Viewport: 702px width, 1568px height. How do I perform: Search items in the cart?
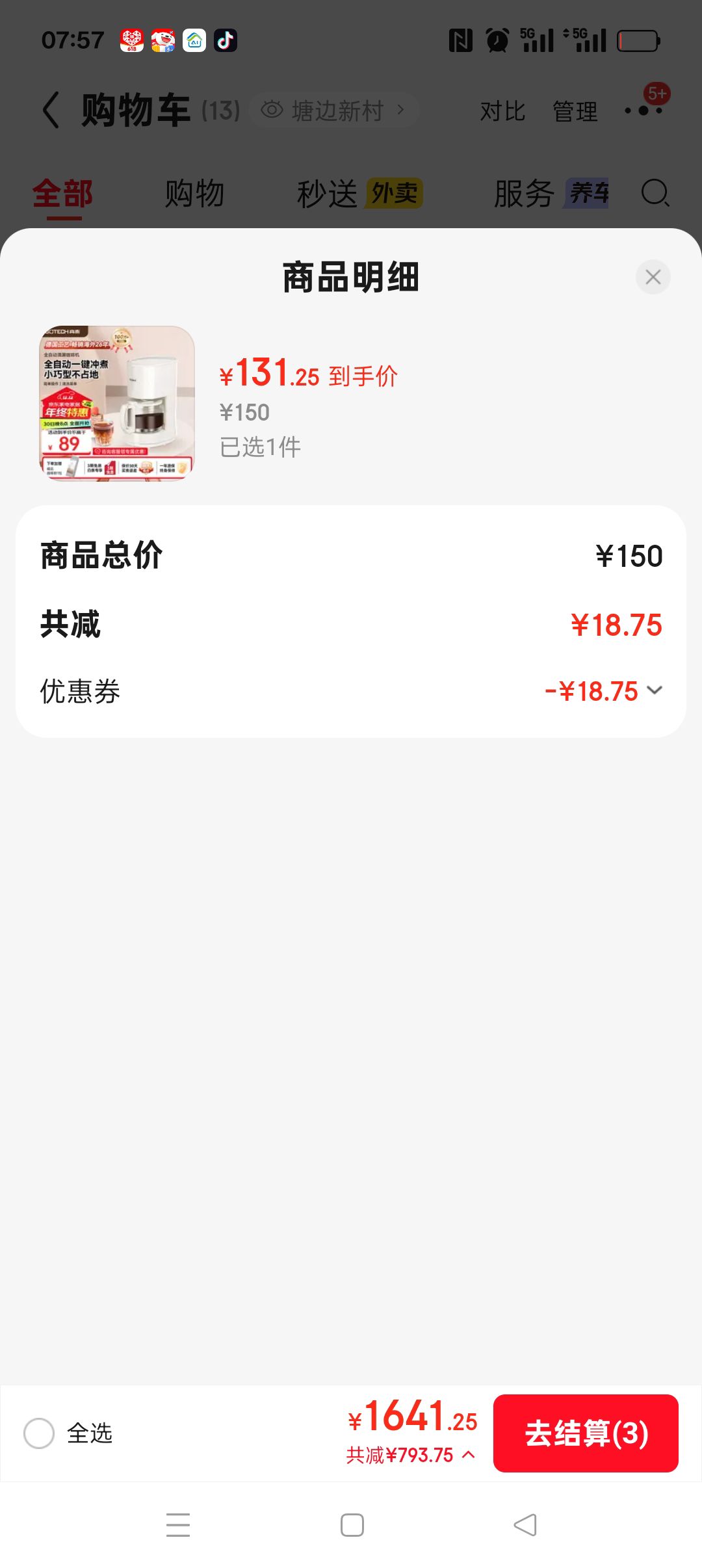click(655, 193)
